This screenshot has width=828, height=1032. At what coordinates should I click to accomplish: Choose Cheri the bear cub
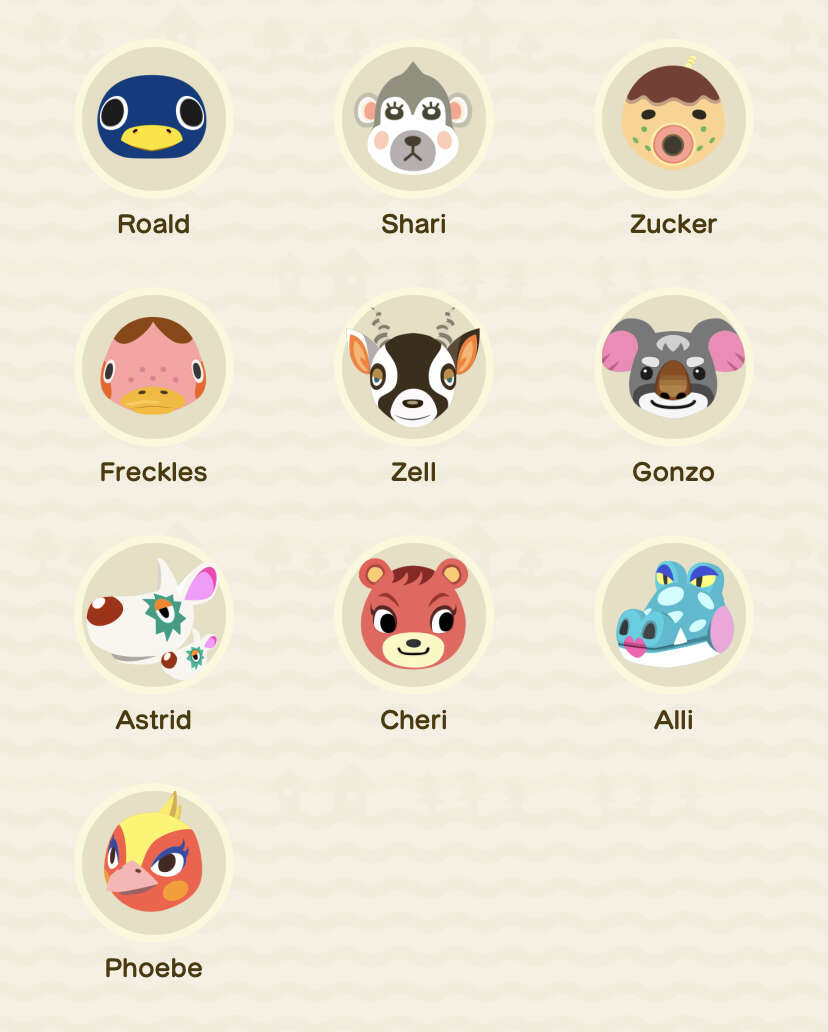(413, 614)
